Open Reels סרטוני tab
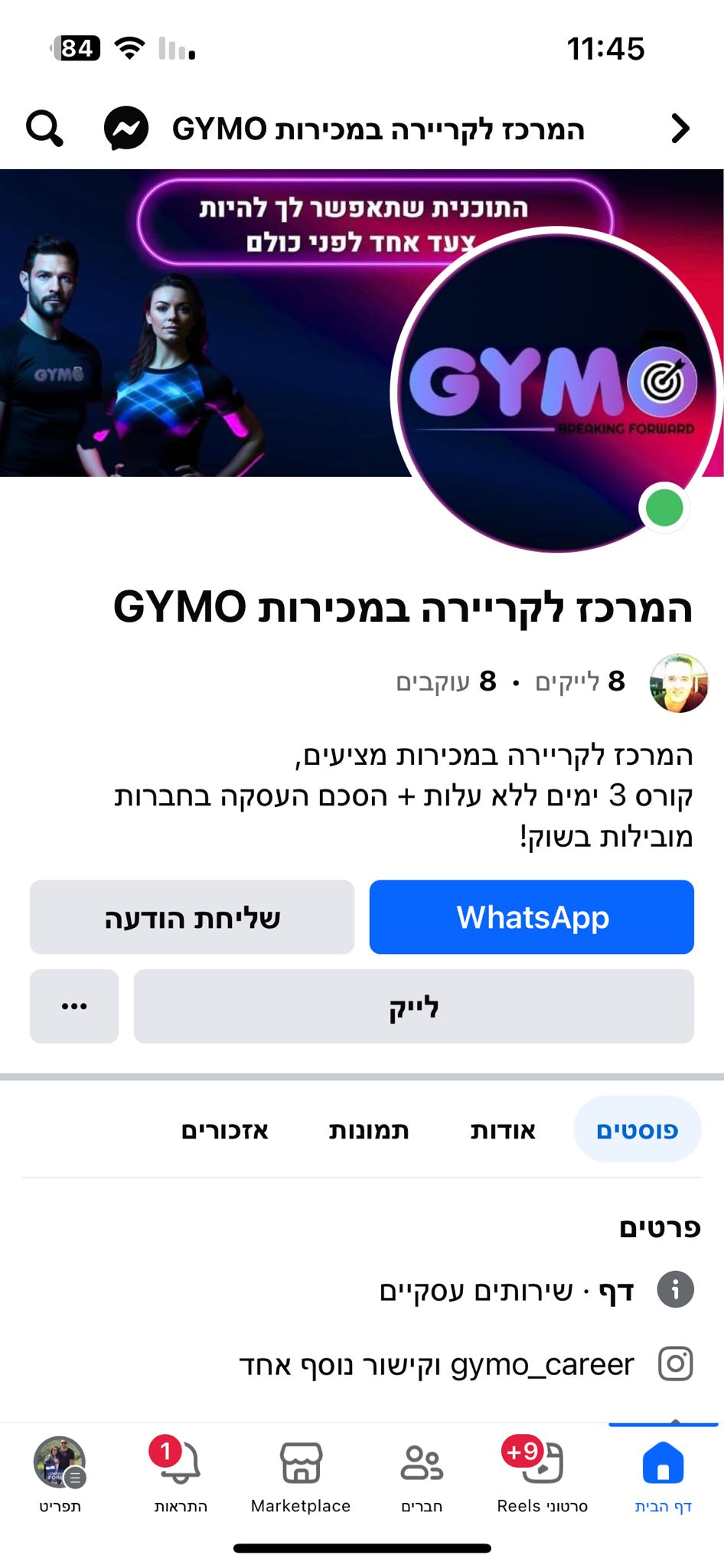The height and width of the screenshot is (1568, 724). pos(542,1475)
